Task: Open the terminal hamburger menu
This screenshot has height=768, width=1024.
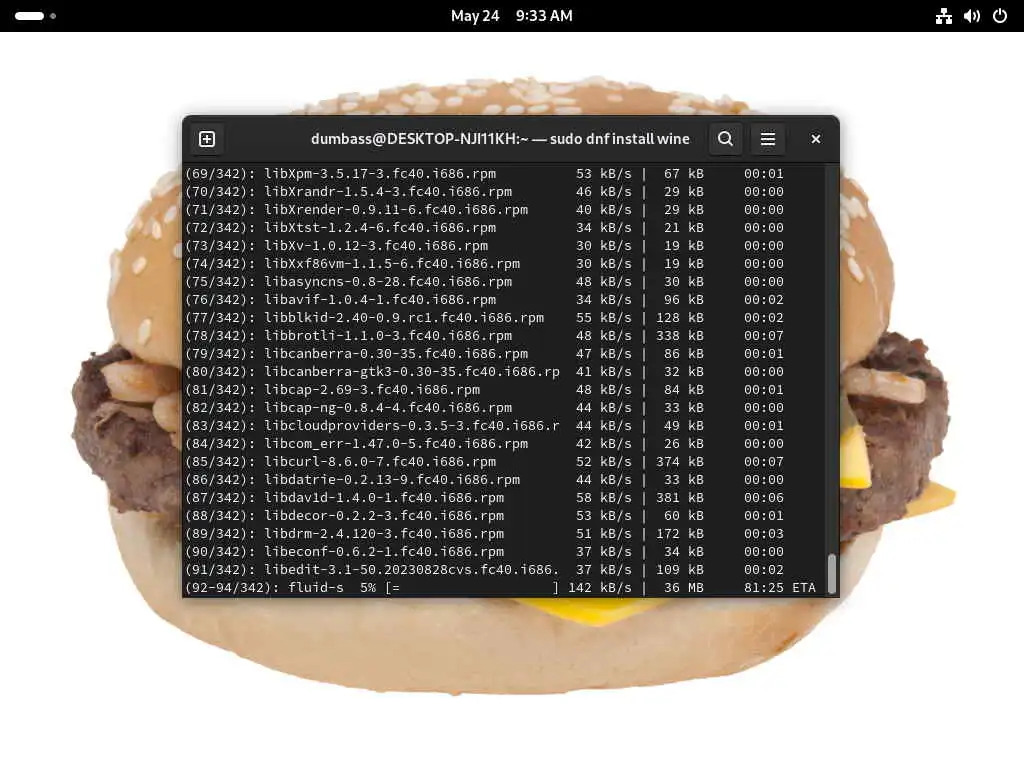Action: pyautogui.click(x=768, y=139)
